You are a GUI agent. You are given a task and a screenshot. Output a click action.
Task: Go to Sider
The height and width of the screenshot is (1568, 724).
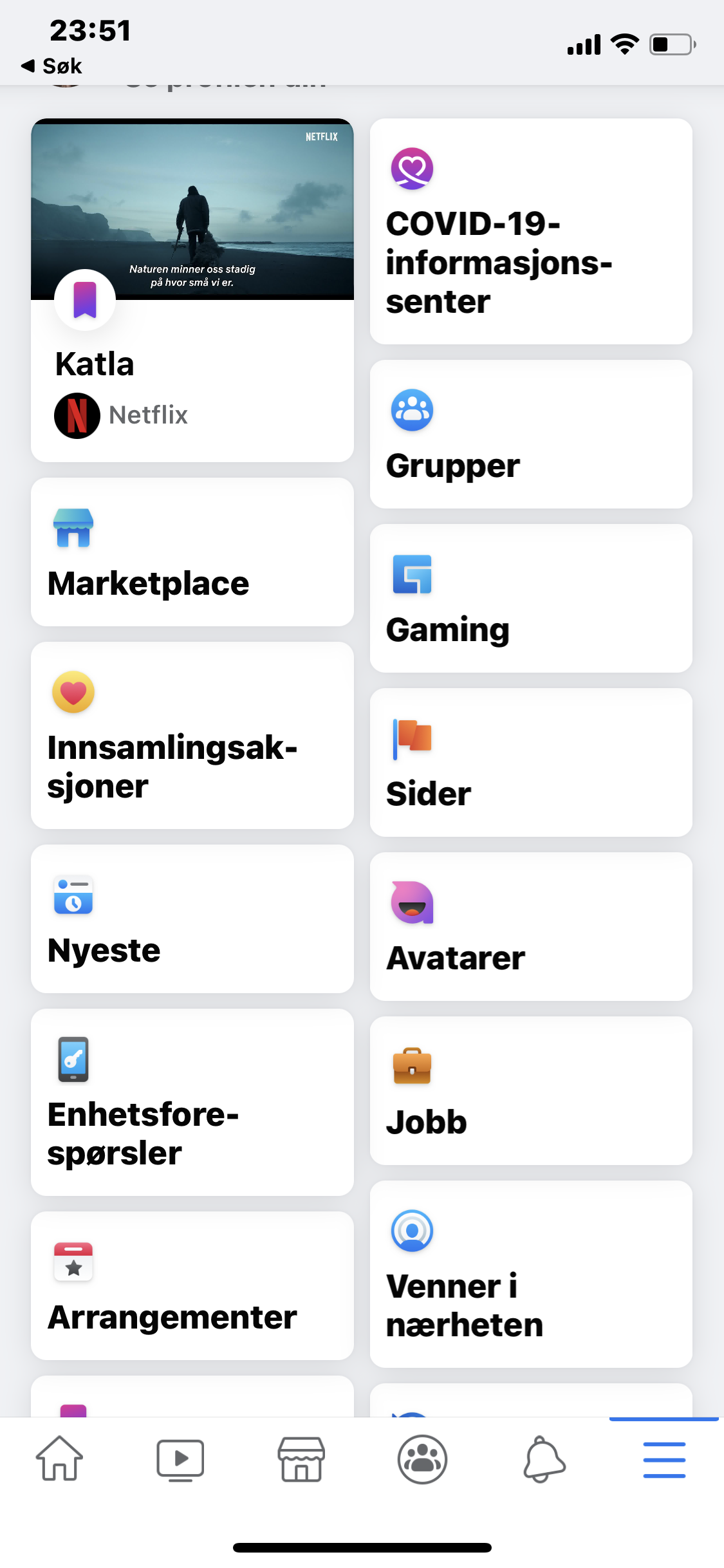click(x=531, y=762)
